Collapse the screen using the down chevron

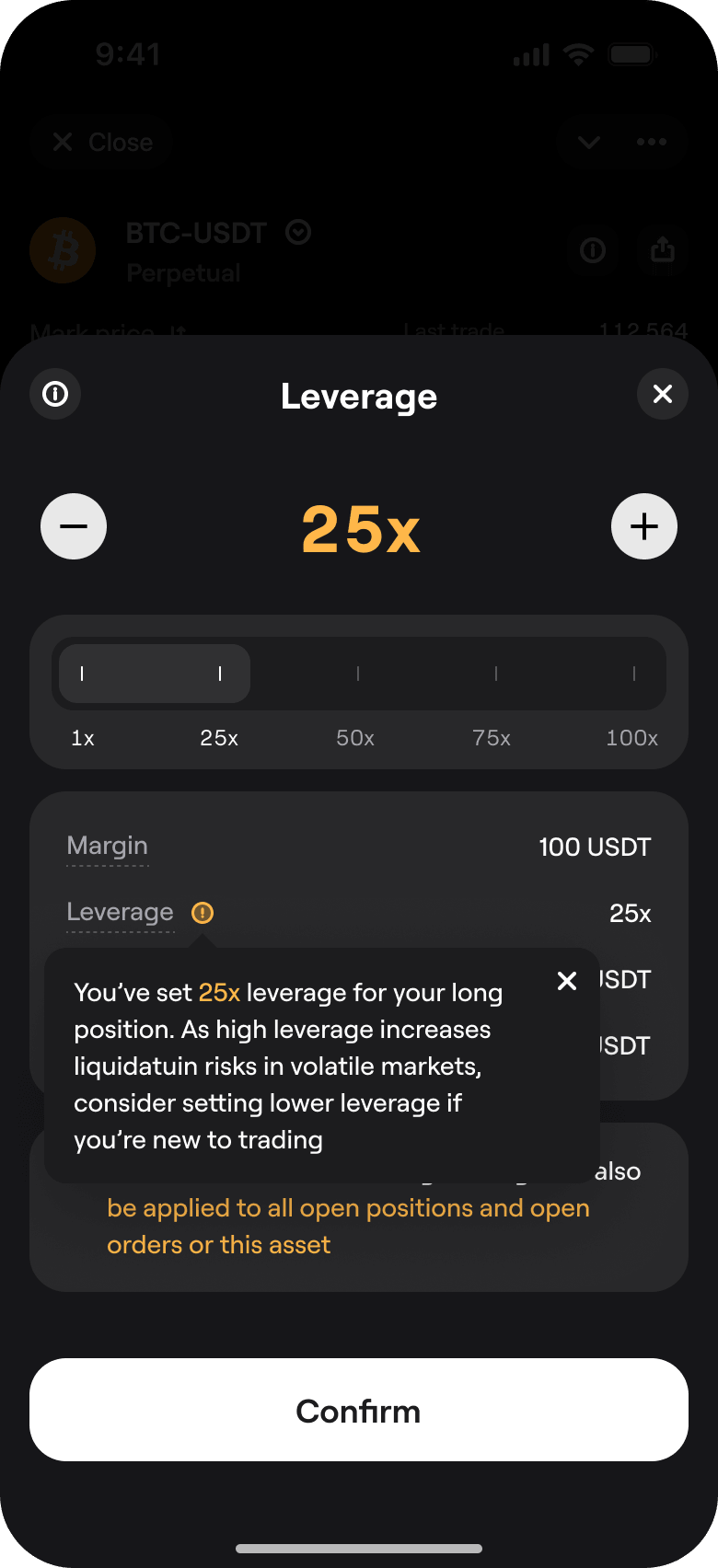pyautogui.click(x=587, y=142)
